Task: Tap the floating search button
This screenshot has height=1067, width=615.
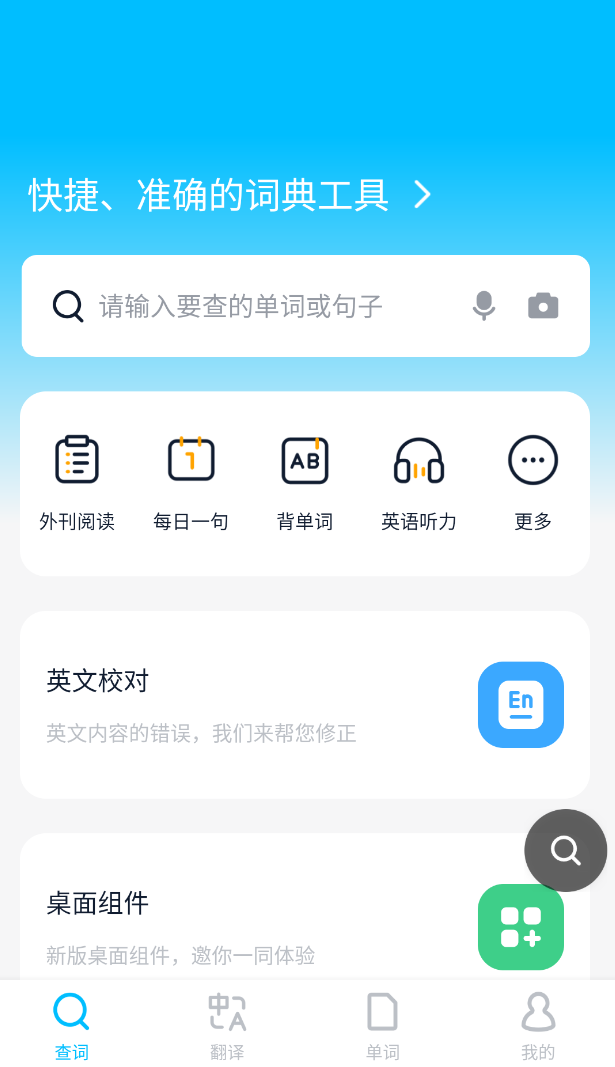Action: pyautogui.click(x=565, y=850)
